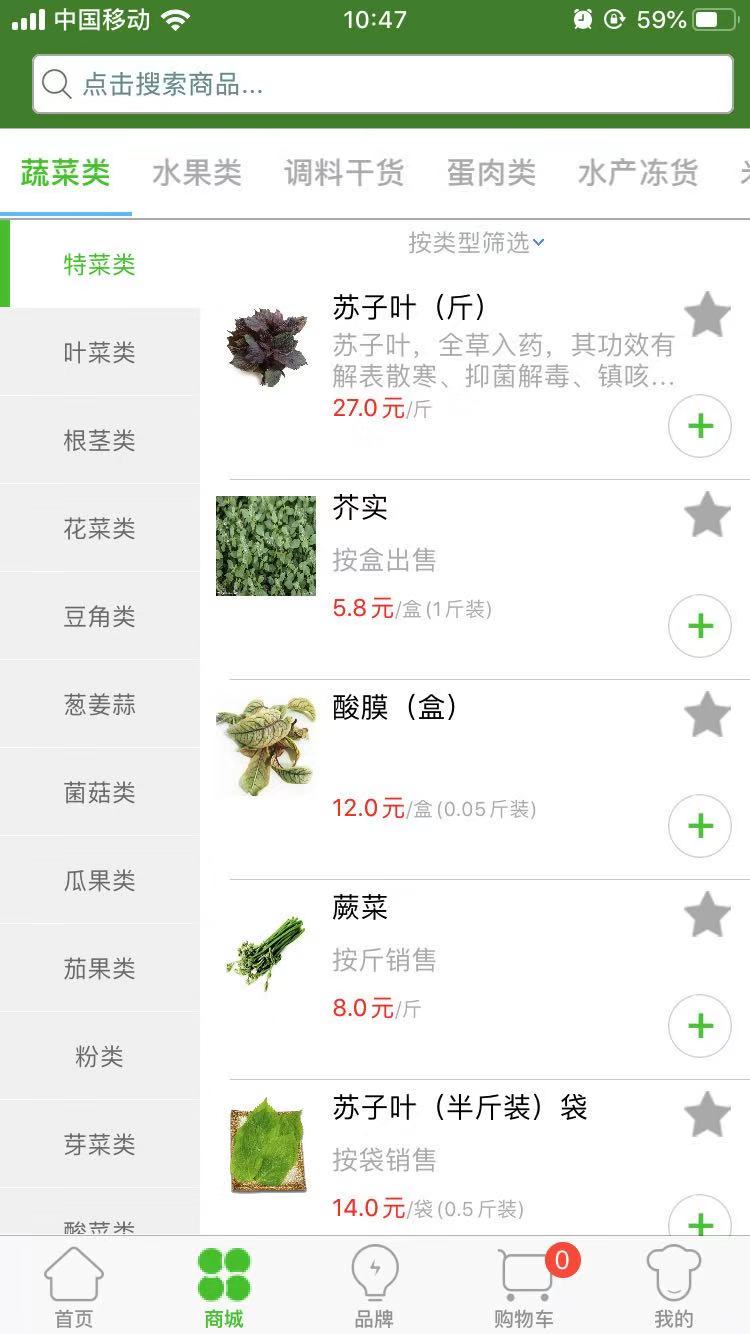Star the 蕨菜 product
The image size is (750, 1334).
pos(707,915)
